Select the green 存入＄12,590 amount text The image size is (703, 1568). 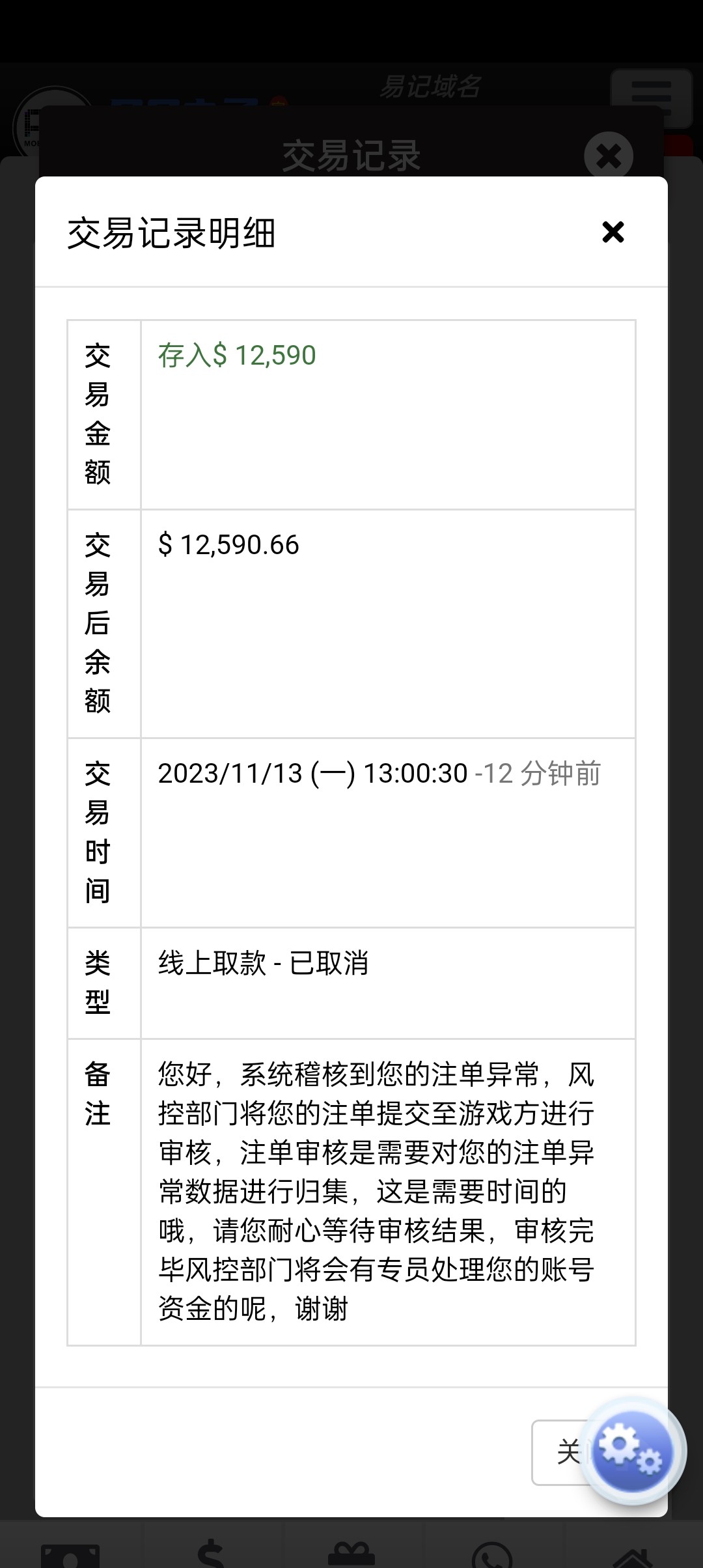[237, 355]
